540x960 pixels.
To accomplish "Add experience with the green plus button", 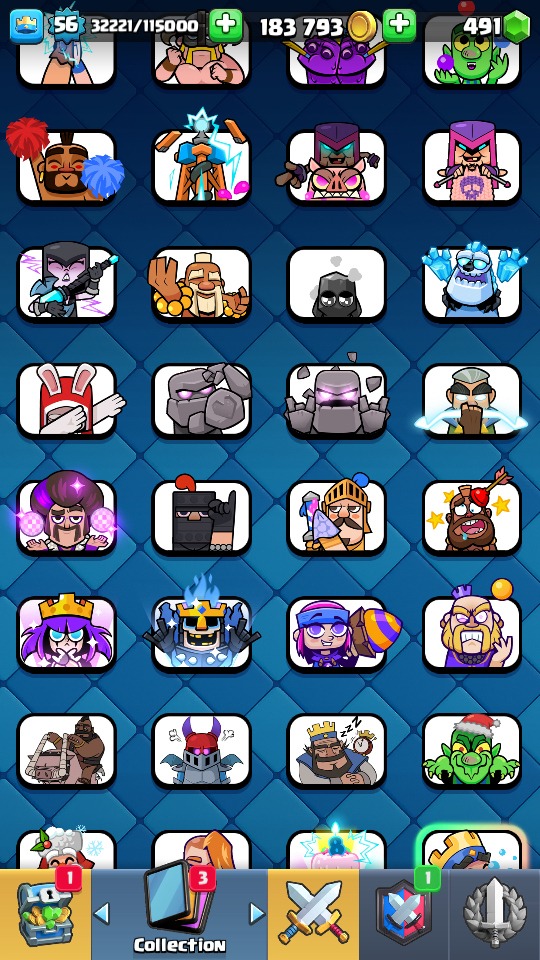I will tap(226, 25).
